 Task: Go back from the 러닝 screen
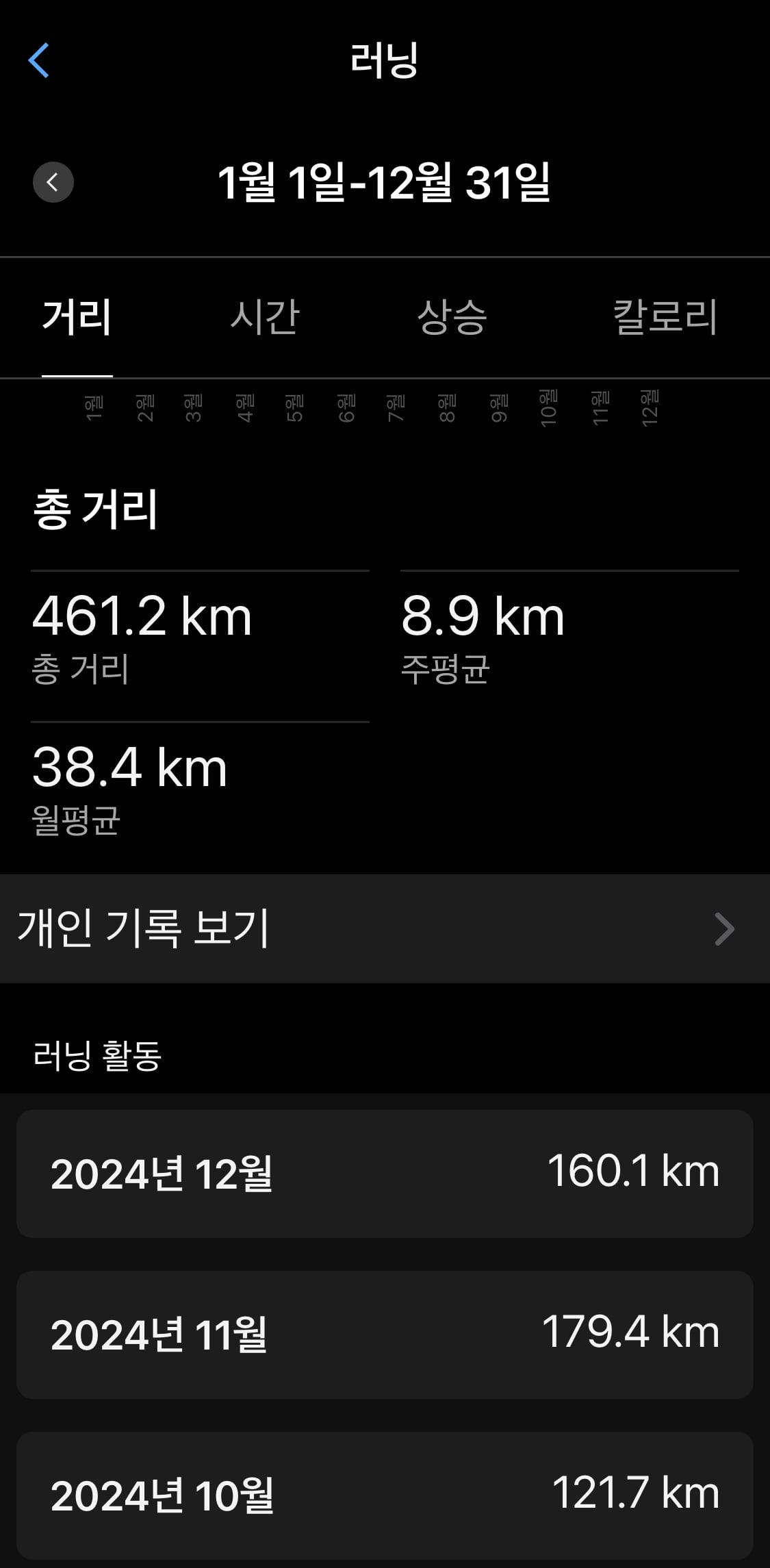pyautogui.click(x=39, y=60)
